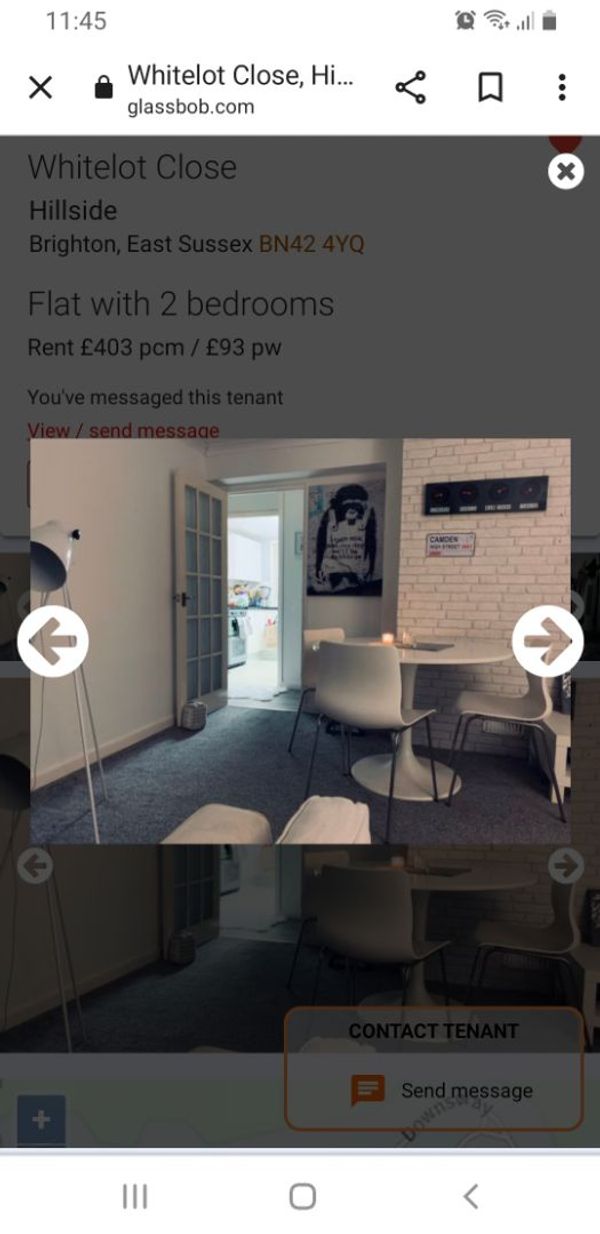
Task: Show the next photo in lightbox
Action: [547, 642]
